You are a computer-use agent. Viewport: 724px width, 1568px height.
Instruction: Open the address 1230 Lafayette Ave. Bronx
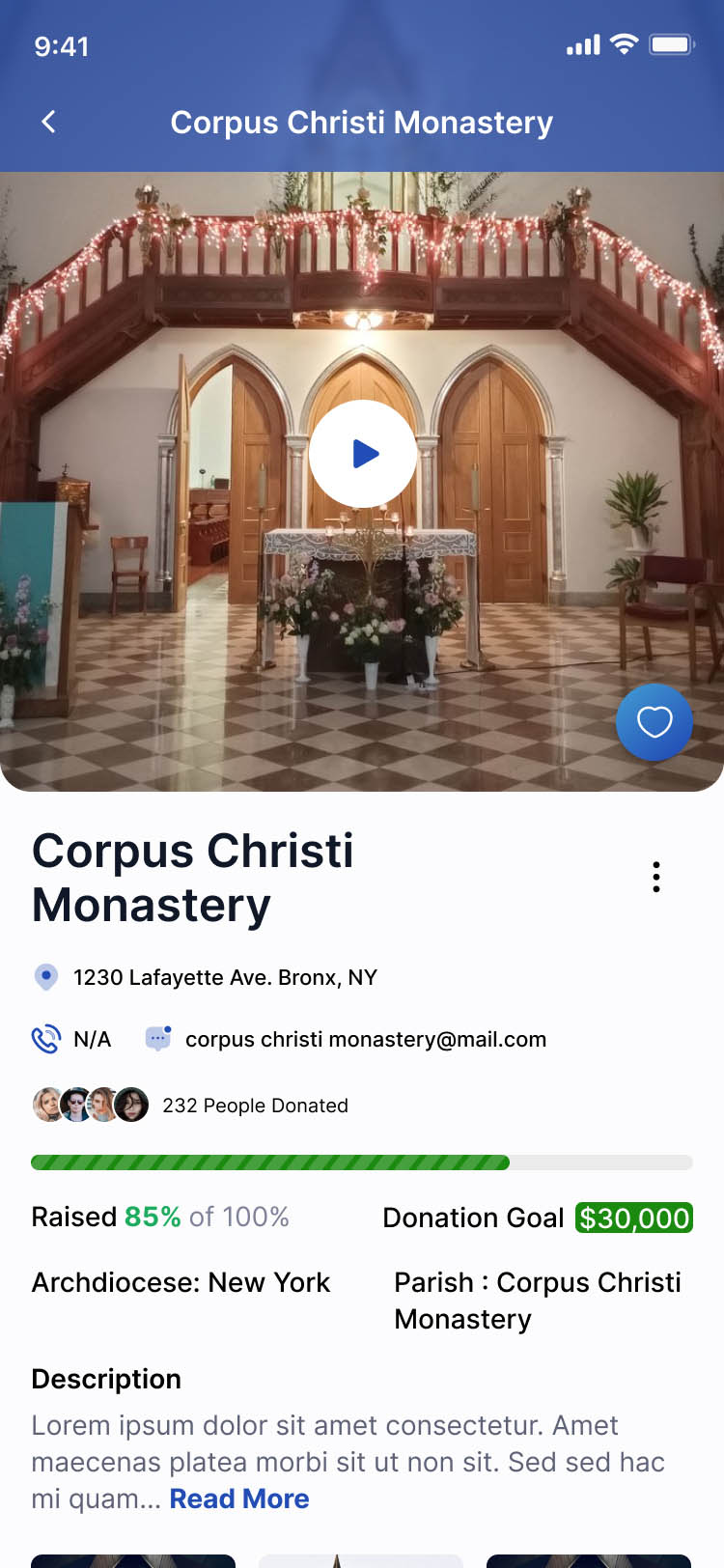coord(224,977)
